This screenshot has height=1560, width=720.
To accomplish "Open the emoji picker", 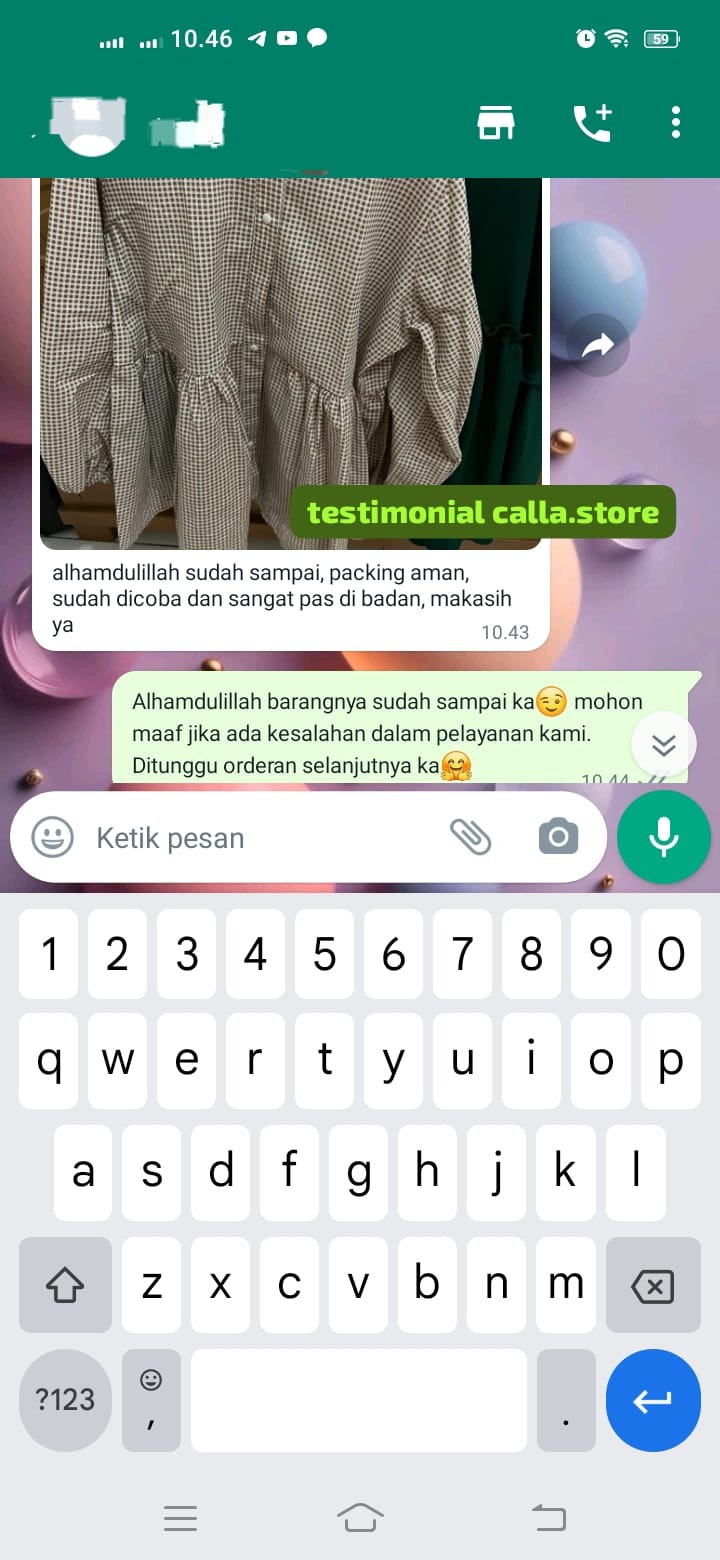I will pos(52,837).
